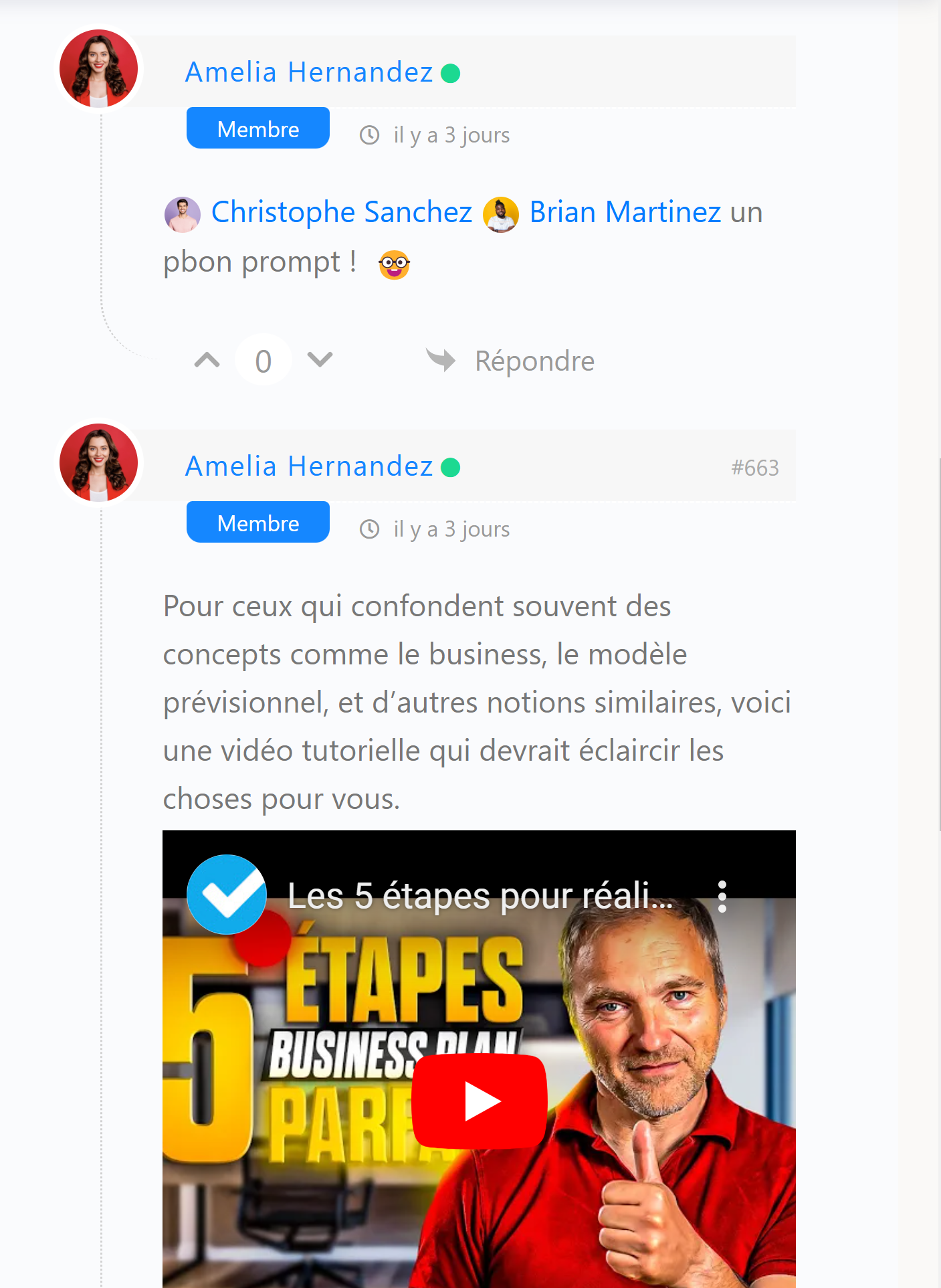This screenshot has width=941, height=1288.
Task: Open the video title "Les 5 étapes pour réali..."
Action: coord(480,896)
